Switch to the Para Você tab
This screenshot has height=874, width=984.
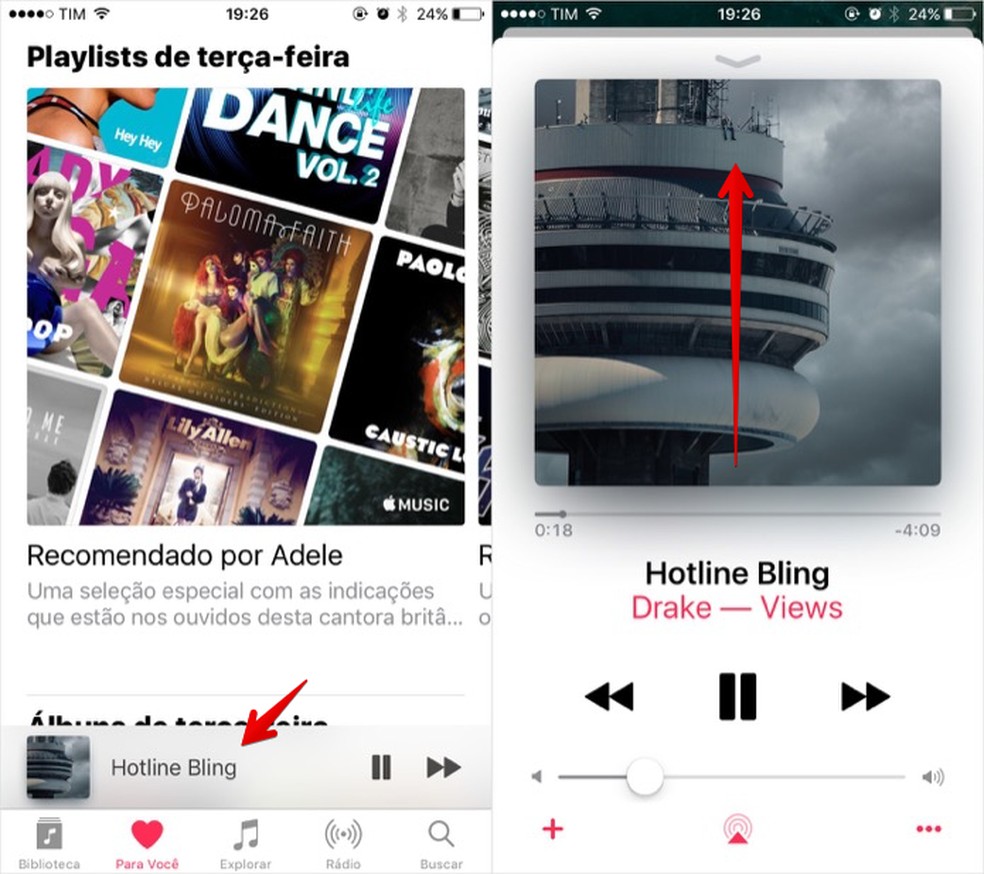coord(146,843)
